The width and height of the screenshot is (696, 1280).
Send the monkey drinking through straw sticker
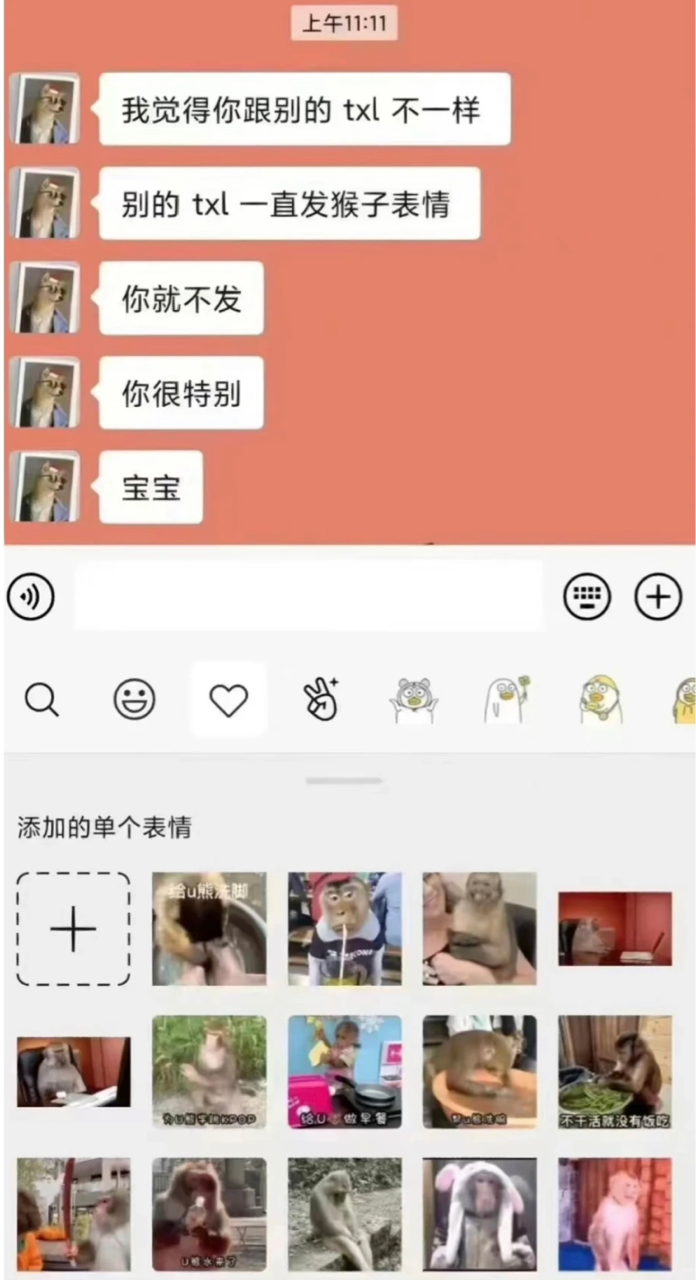click(x=345, y=929)
